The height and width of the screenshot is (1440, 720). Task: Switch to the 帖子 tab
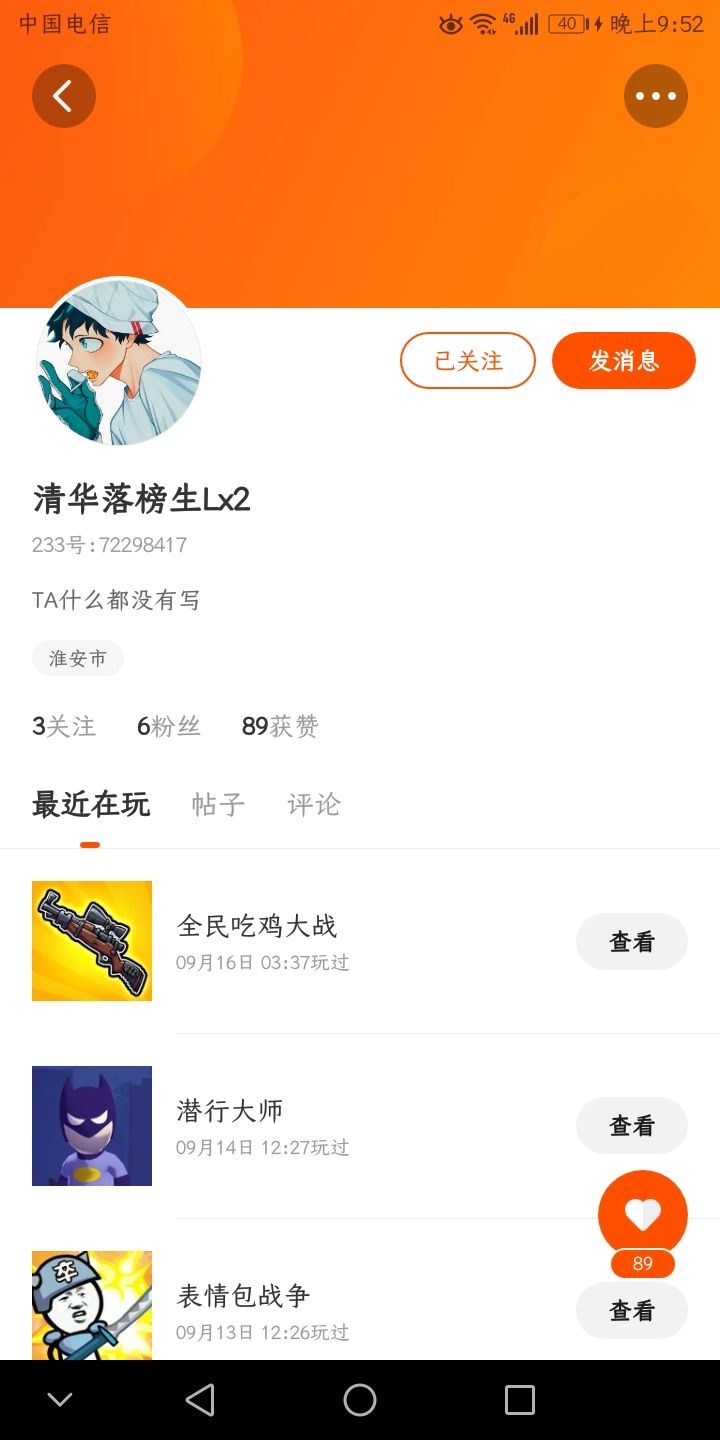[218, 805]
